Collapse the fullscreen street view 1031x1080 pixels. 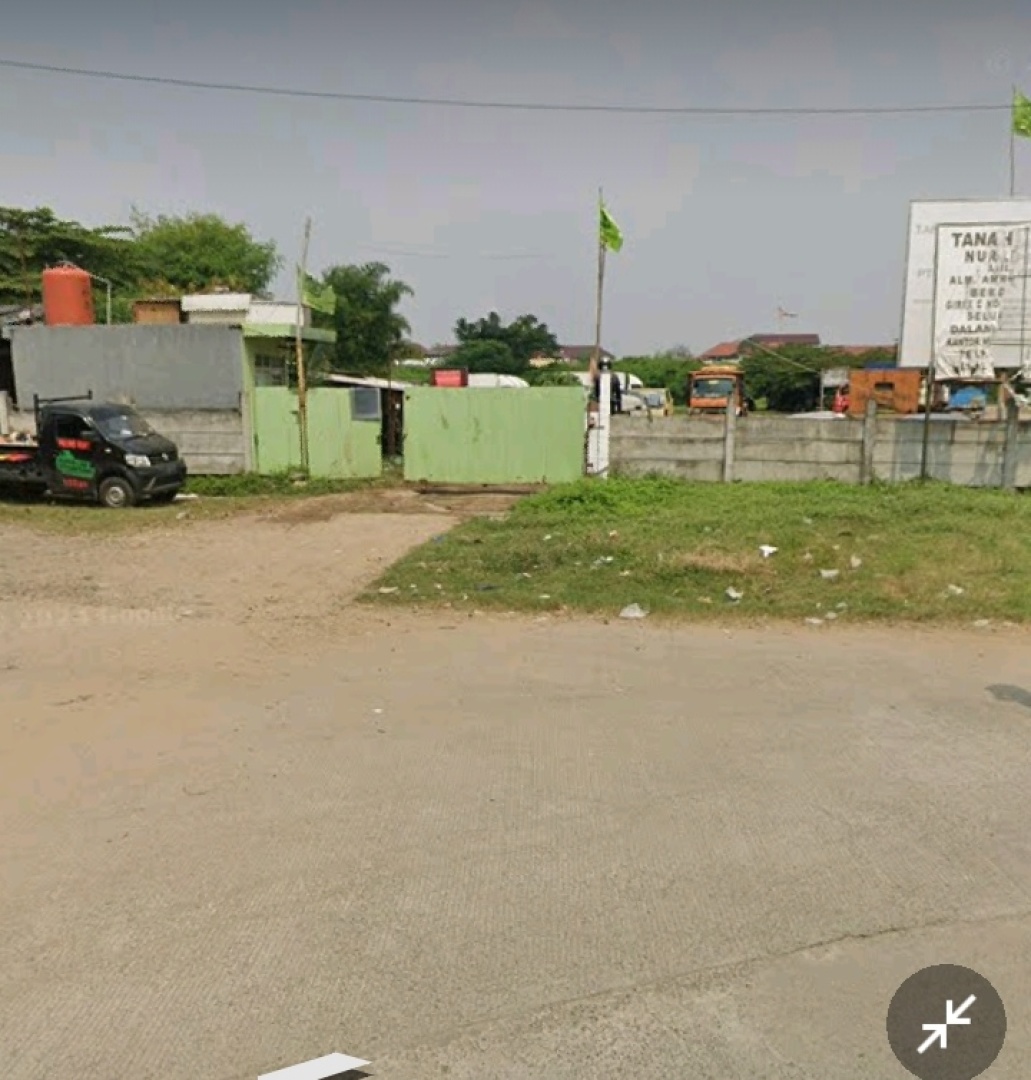click(945, 1023)
